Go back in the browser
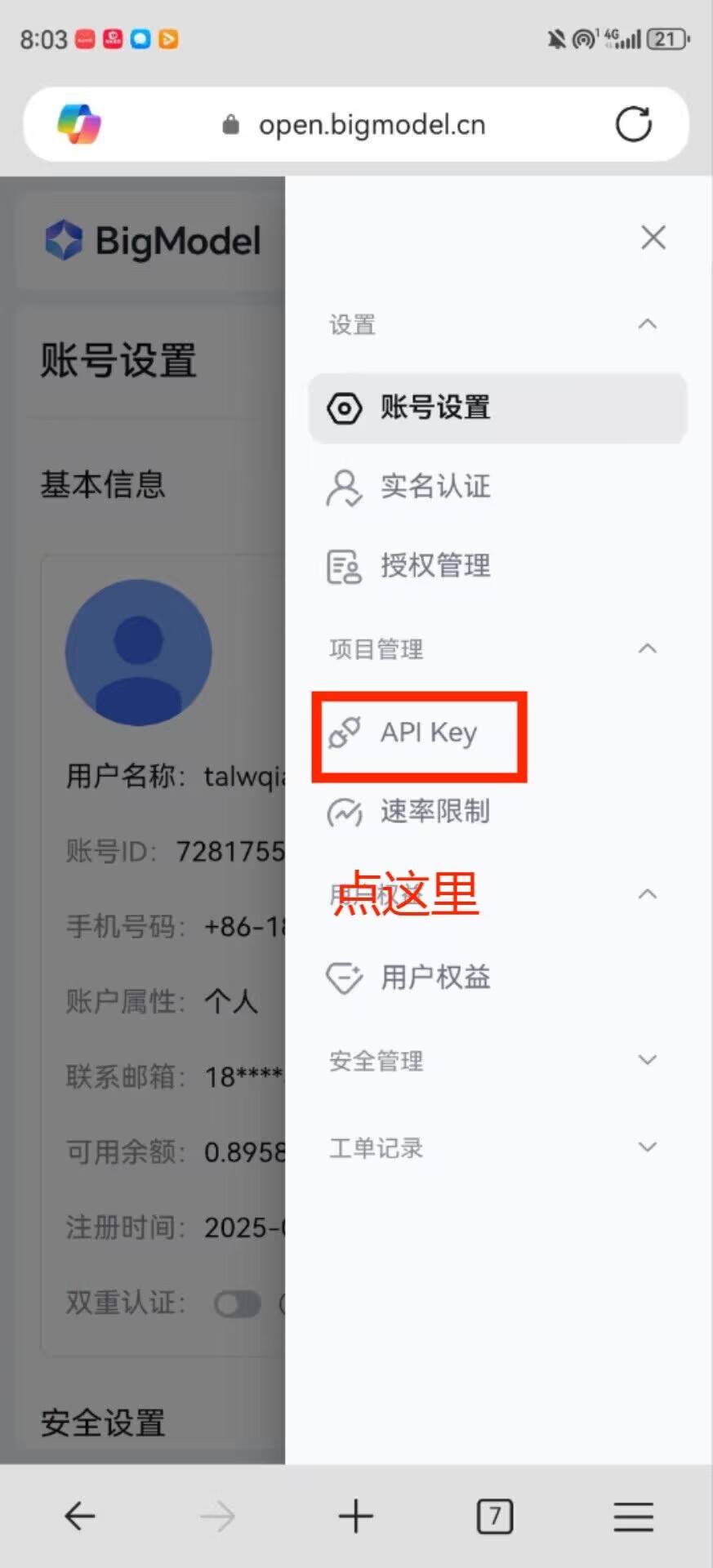 [80, 1517]
